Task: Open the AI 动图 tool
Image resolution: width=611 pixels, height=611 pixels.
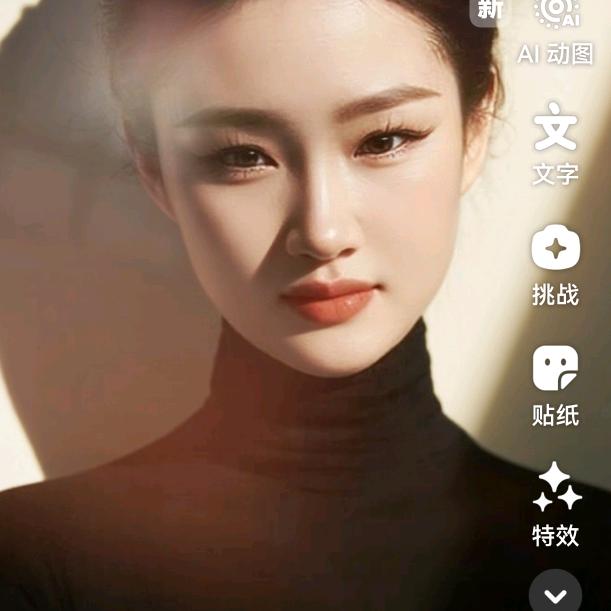Action: pyautogui.click(x=556, y=31)
